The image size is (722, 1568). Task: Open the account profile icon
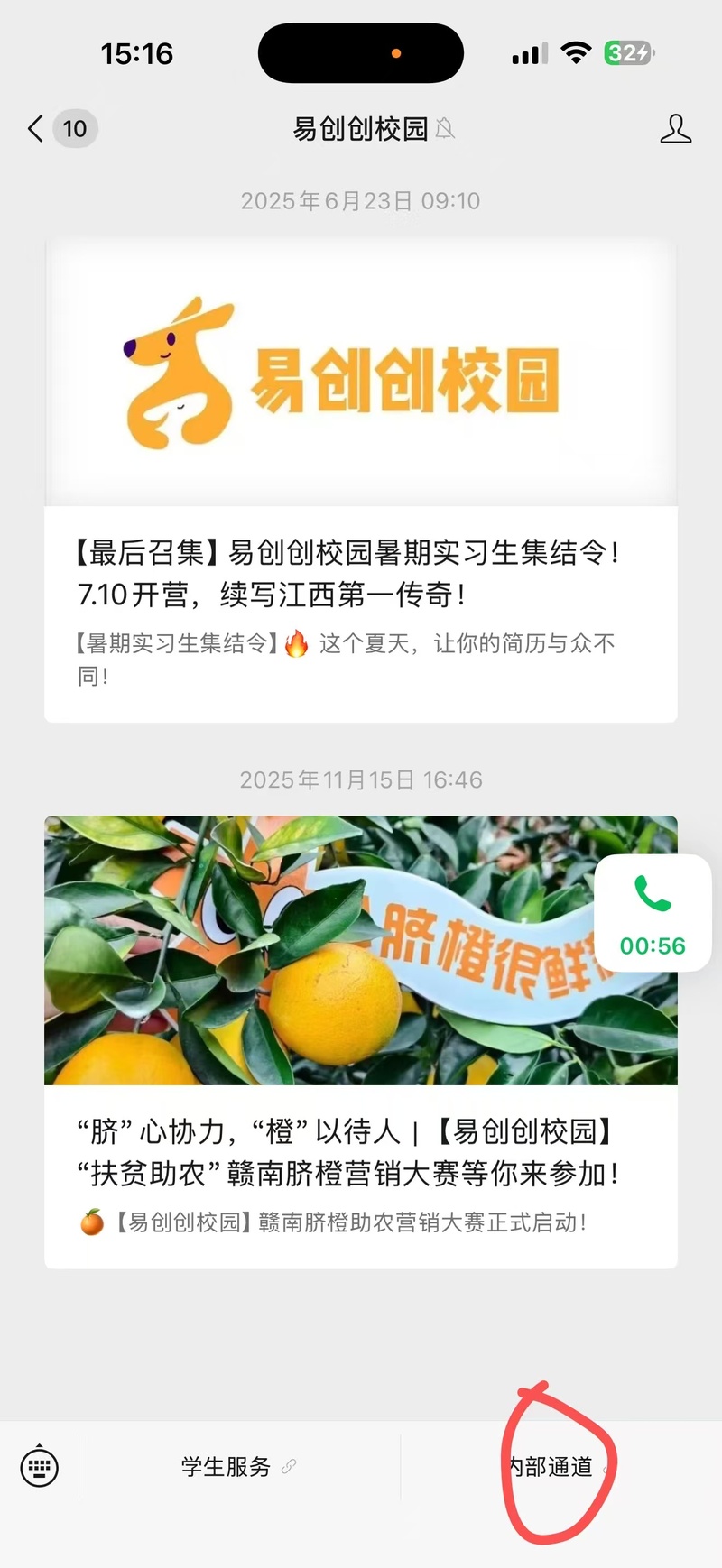(x=675, y=129)
